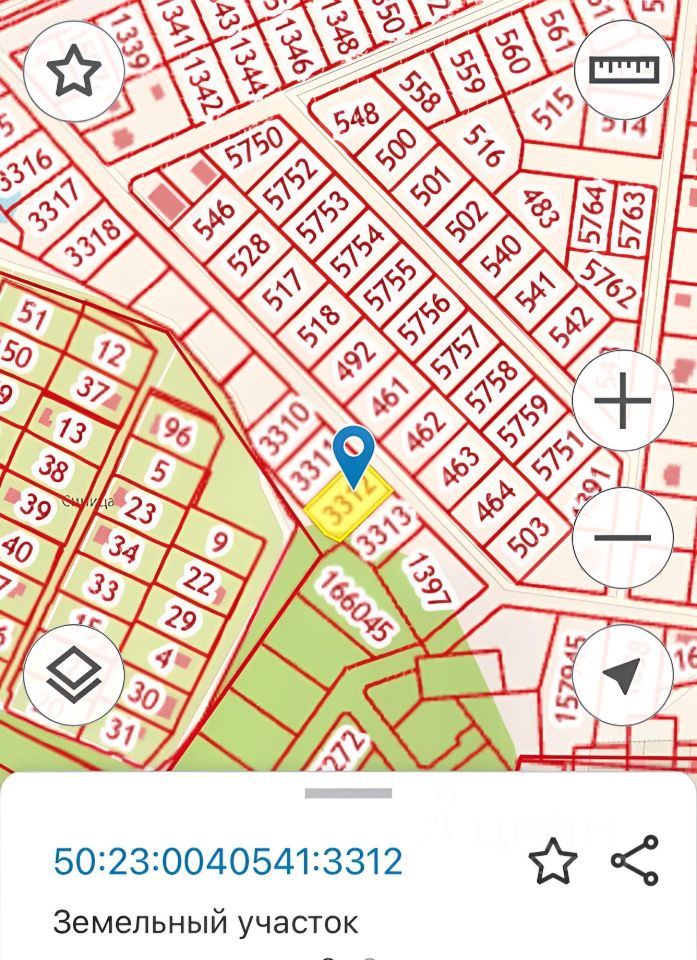697x960 pixels.
Task: Open favorites with the star button on the map
Action: pos(74,72)
